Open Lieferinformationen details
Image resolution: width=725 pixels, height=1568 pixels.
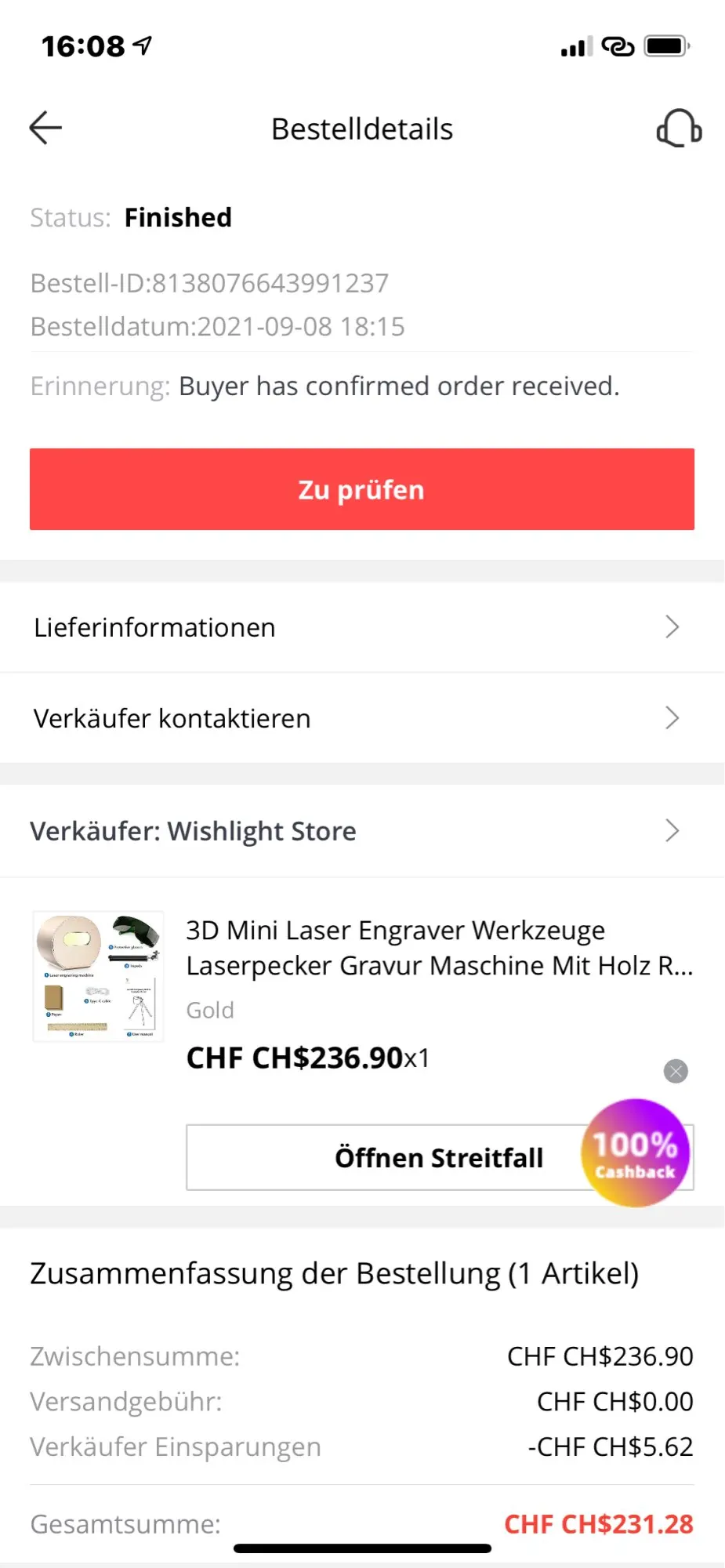pyautogui.click(x=362, y=627)
